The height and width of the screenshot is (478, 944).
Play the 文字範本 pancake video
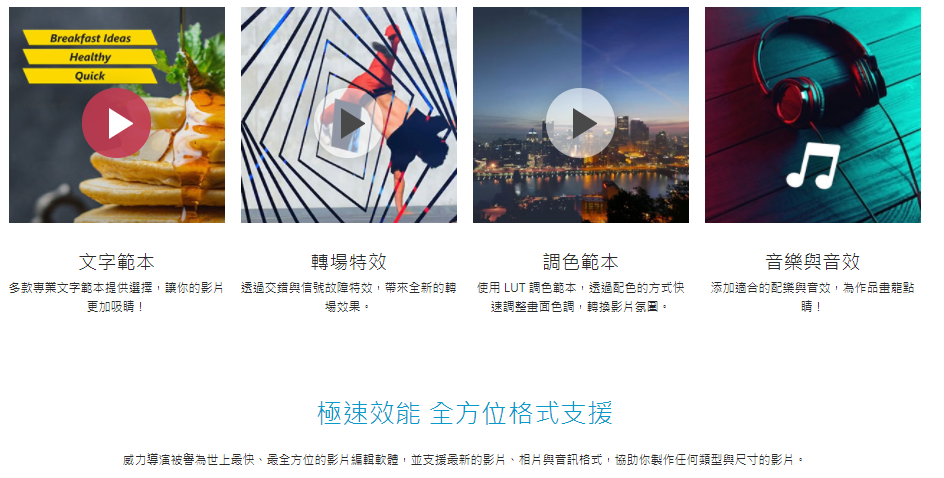coord(116,123)
